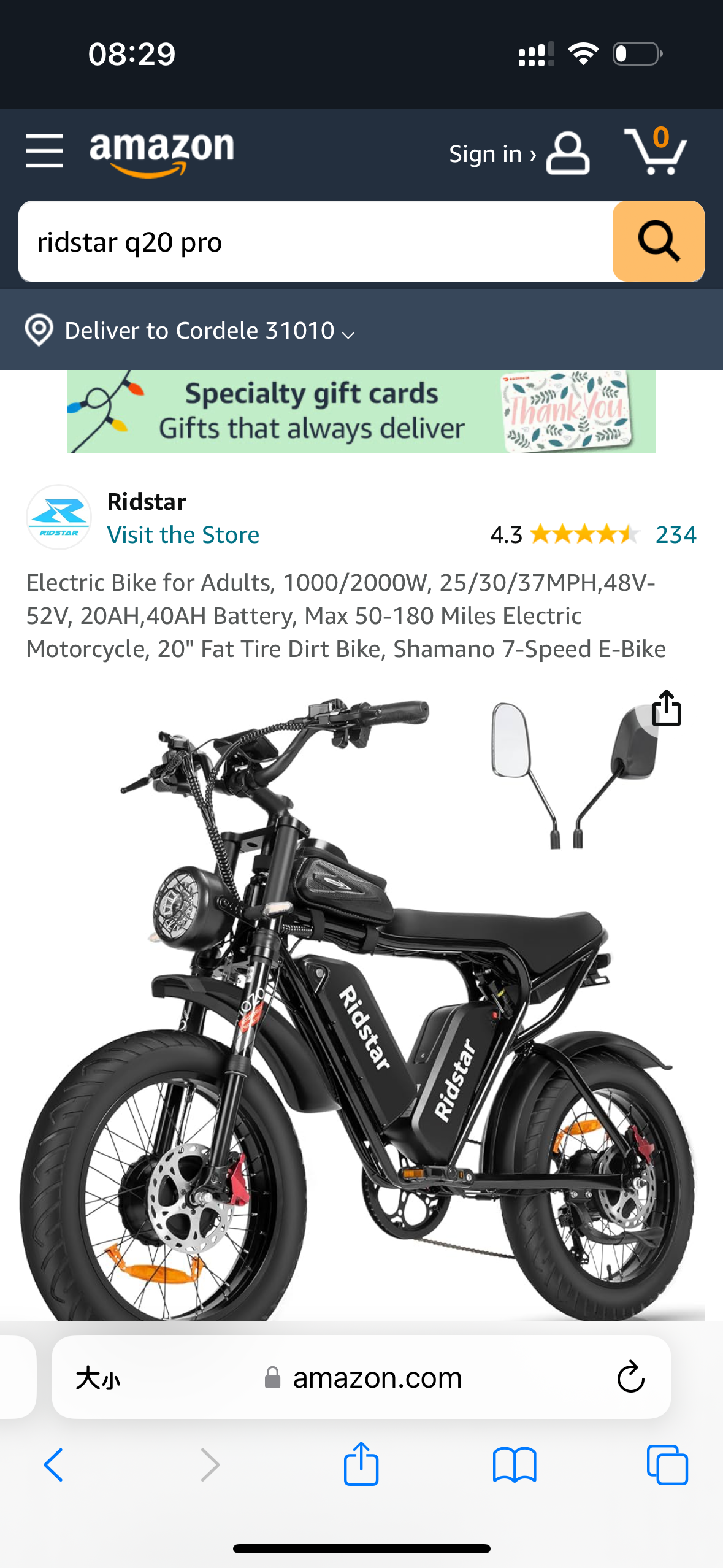The width and height of the screenshot is (723, 1568).
Task: Change delivery location Cordele 31010
Action: click(x=190, y=331)
